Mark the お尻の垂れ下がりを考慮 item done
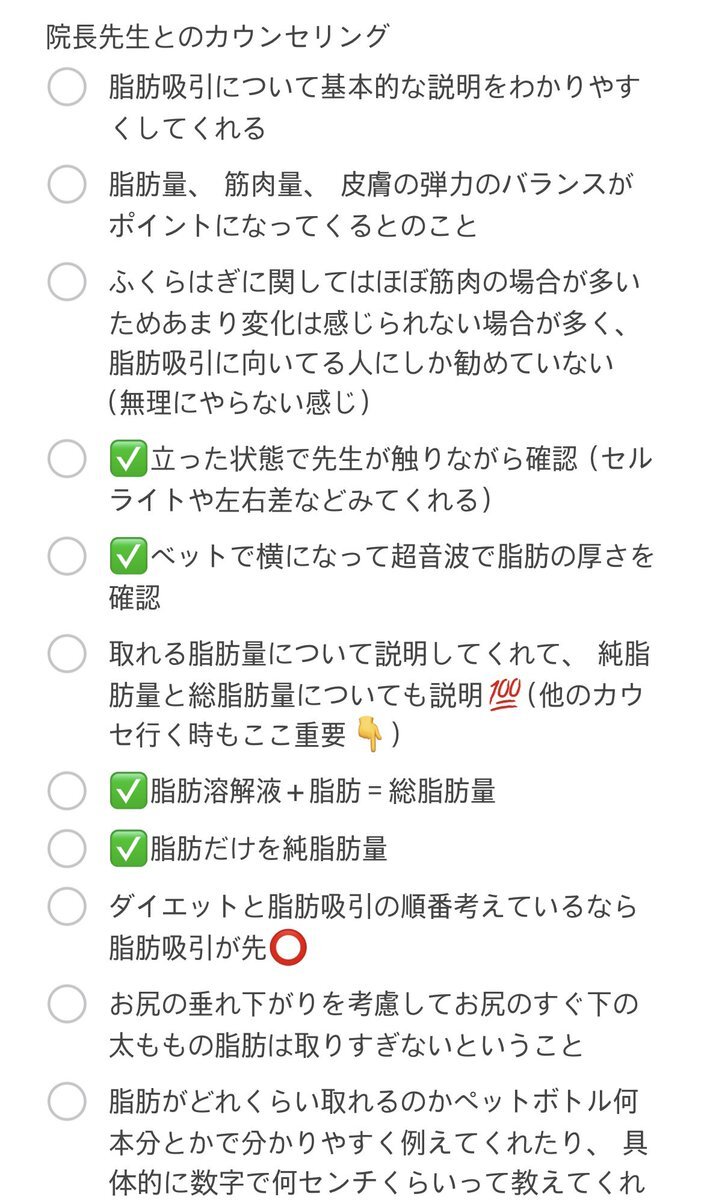This screenshot has height=1200, width=704. click(67, 1004)
